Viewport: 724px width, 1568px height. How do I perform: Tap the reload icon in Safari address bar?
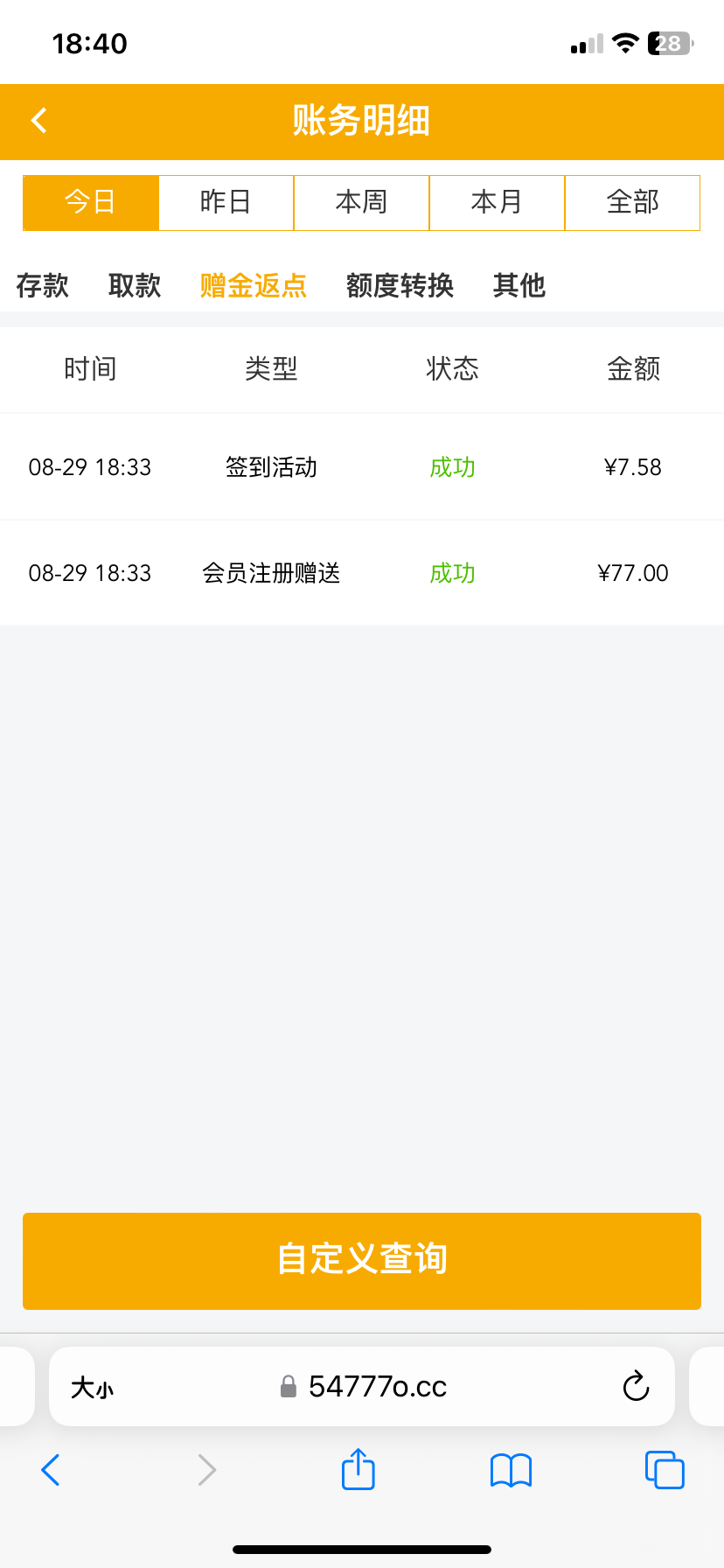[636, 1386]
